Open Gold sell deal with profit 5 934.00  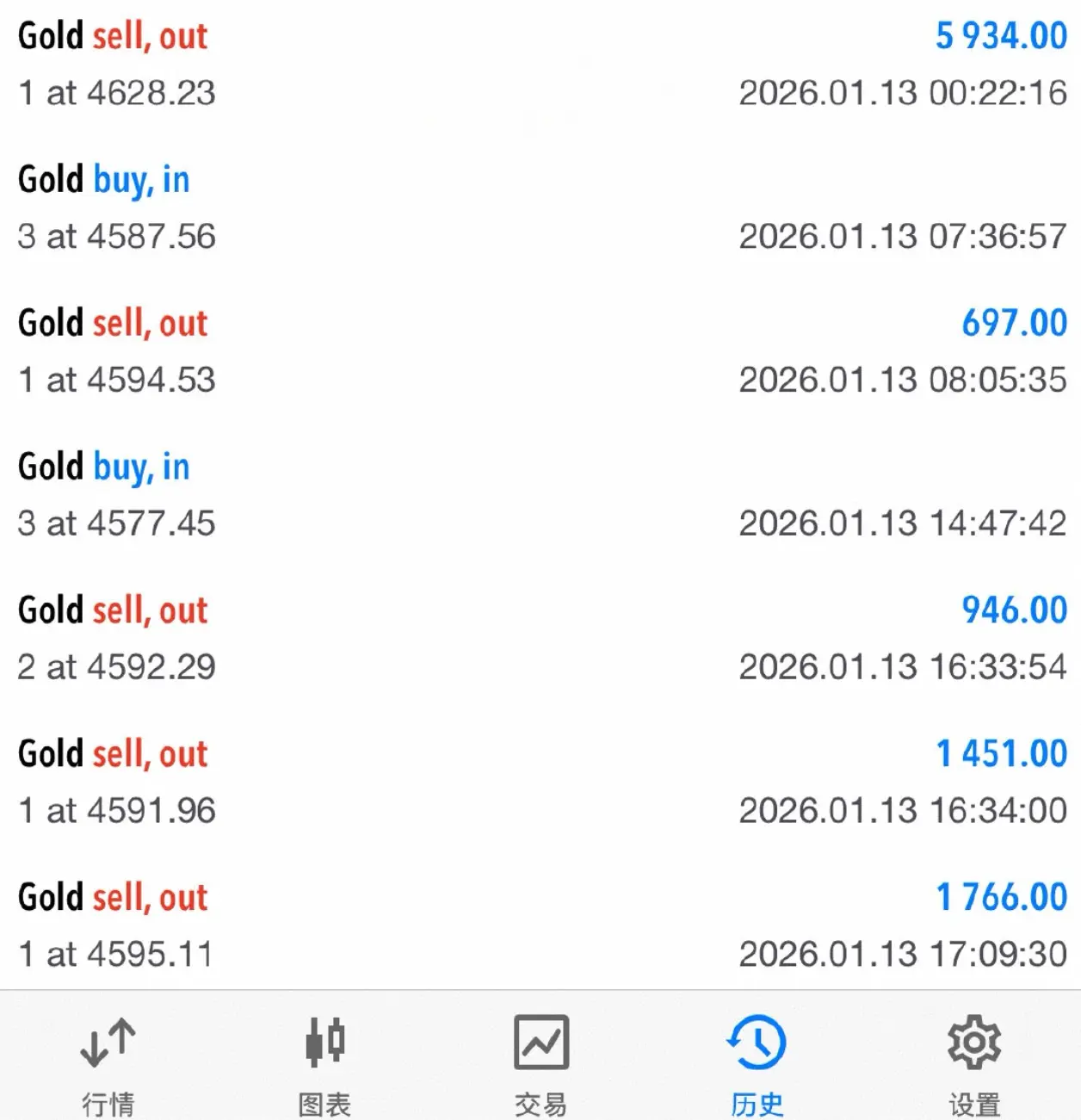[x=540, y=65]
